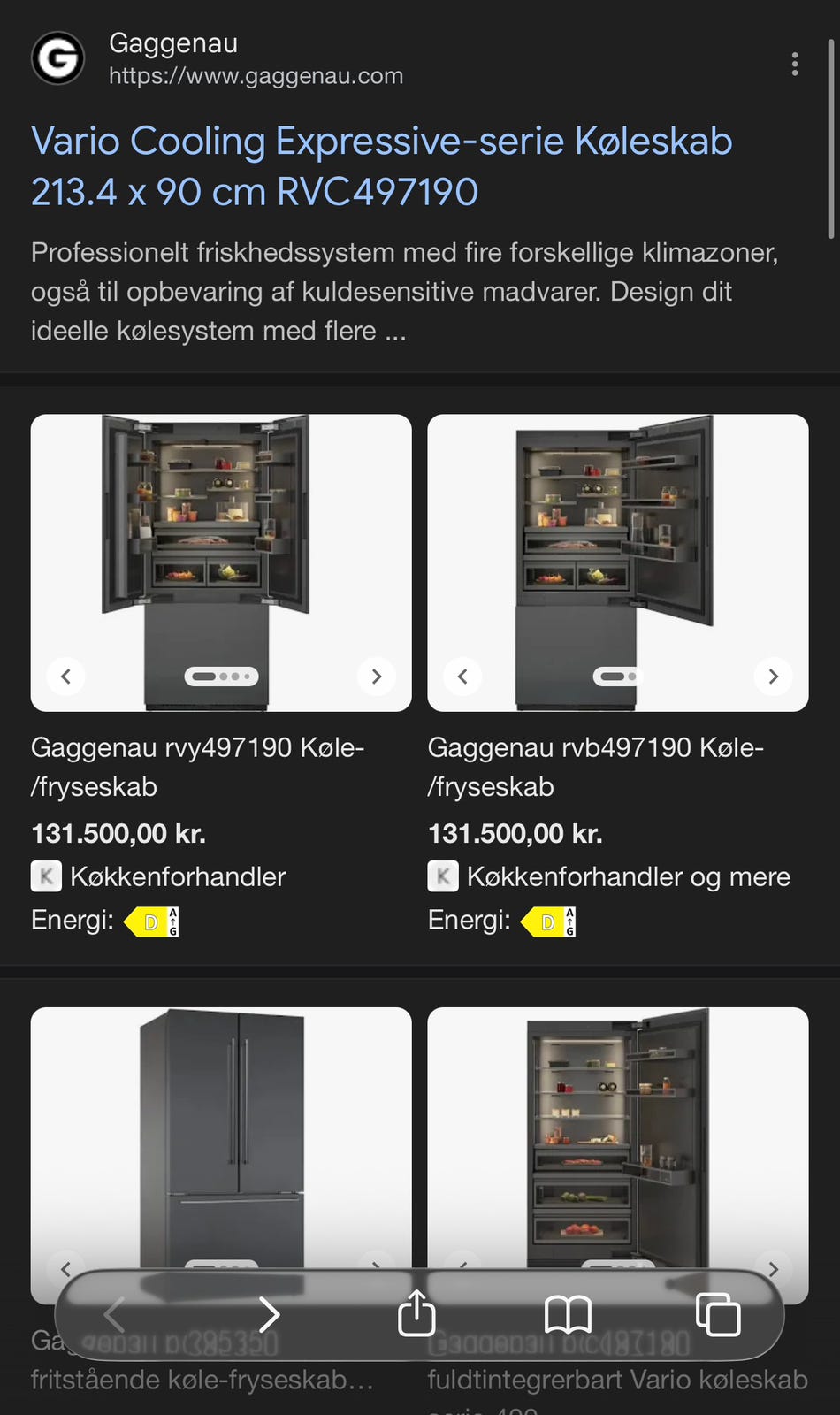Show the next image of rvy497190 fridge
840x1415 pixels.
(376, 676)
